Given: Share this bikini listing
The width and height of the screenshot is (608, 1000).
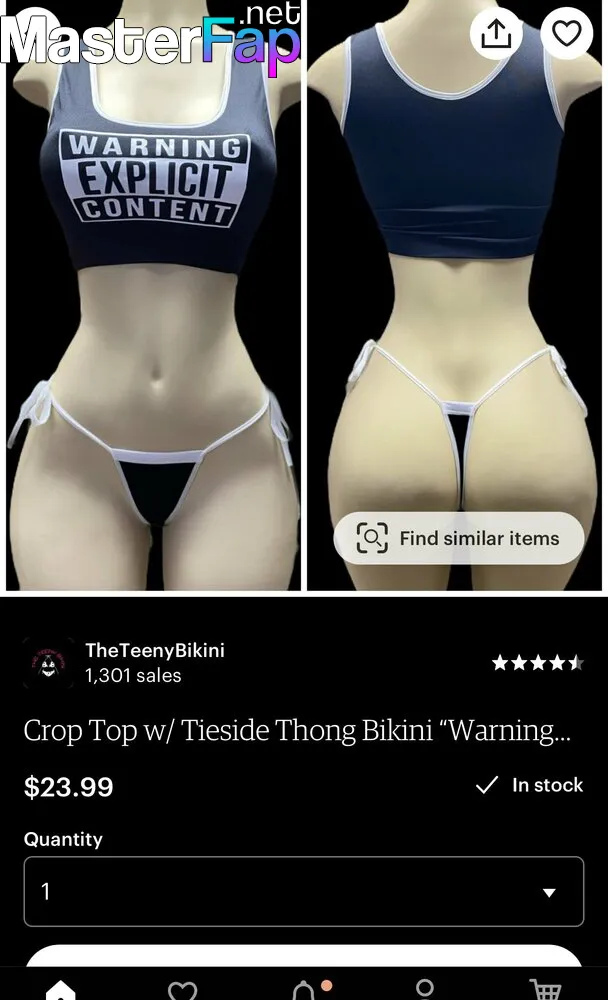Looking at the screenshot, I should point(496,33).
